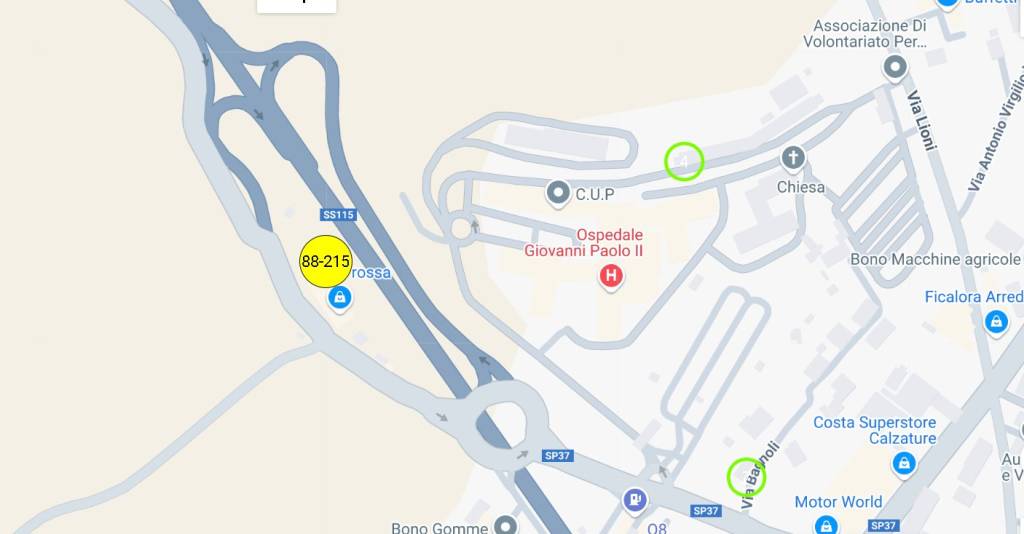Screen dimensions: 1024x534
Task: Open the Bono Gomme place pin
Action: click(x=507, y=525)
